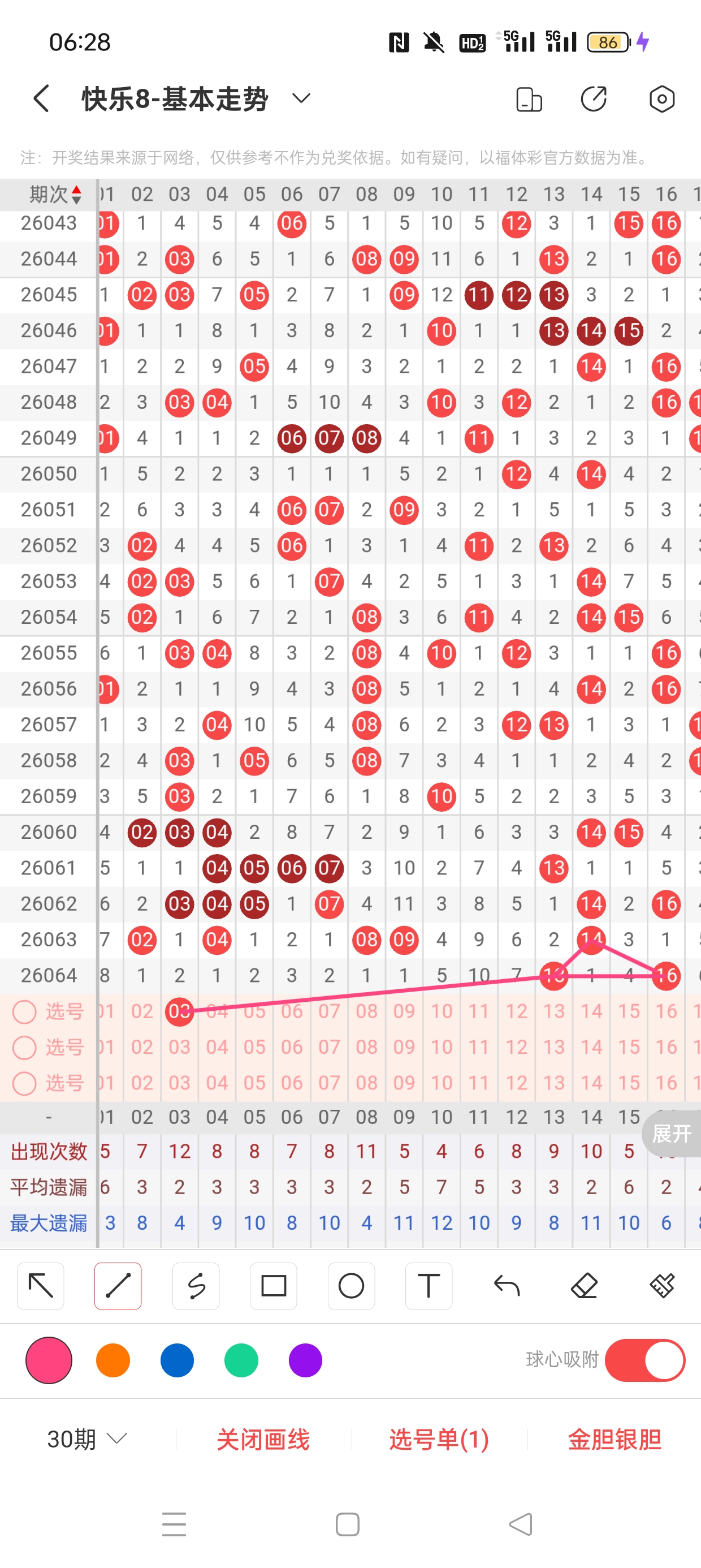Go back using the top-left arrow
The image size is (701, 1568).
[x=41, y=98]
